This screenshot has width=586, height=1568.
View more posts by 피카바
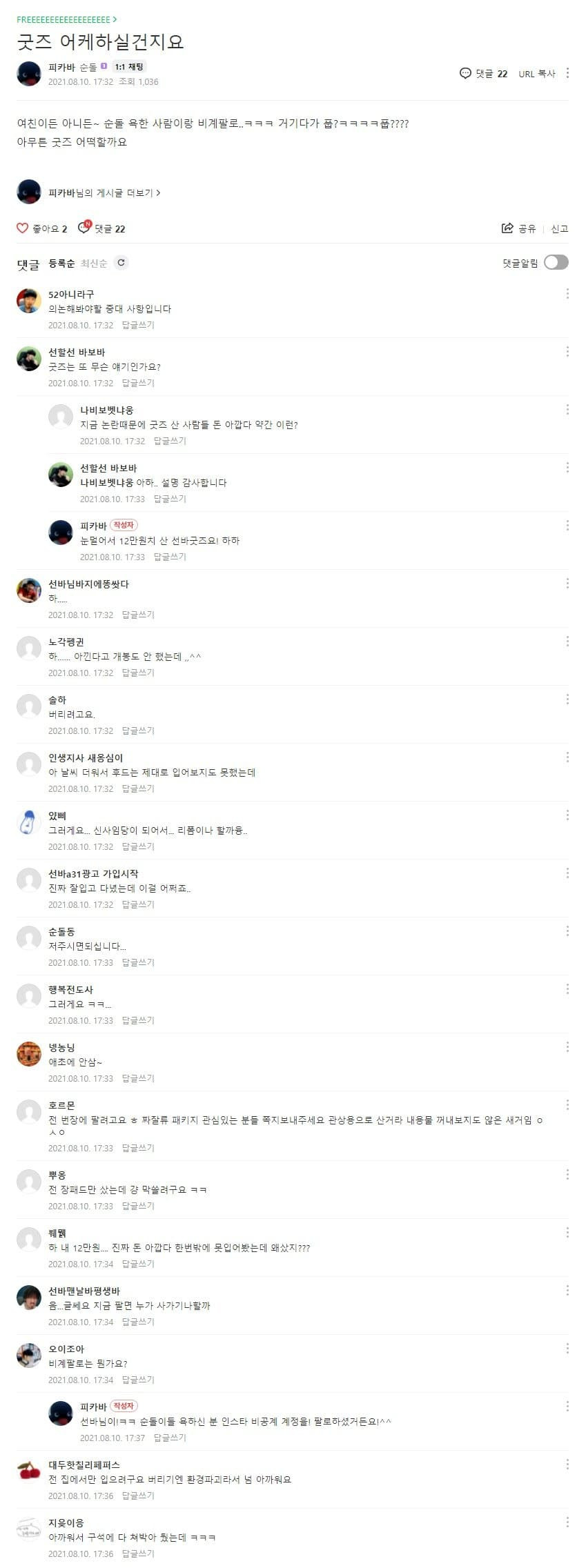point(104,193)
